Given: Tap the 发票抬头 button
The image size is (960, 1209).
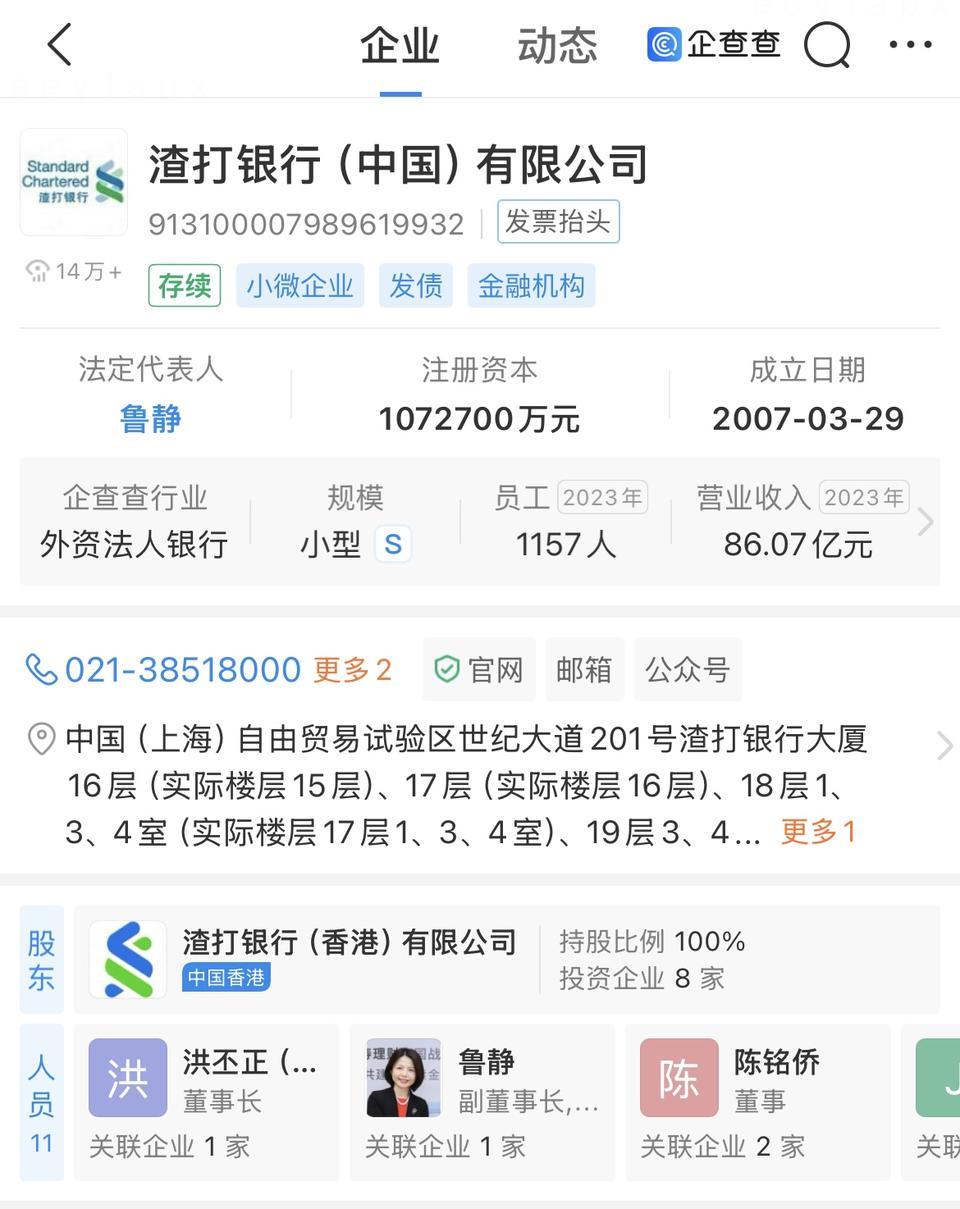Looking at the screenshot, I should tap(558, 222).
